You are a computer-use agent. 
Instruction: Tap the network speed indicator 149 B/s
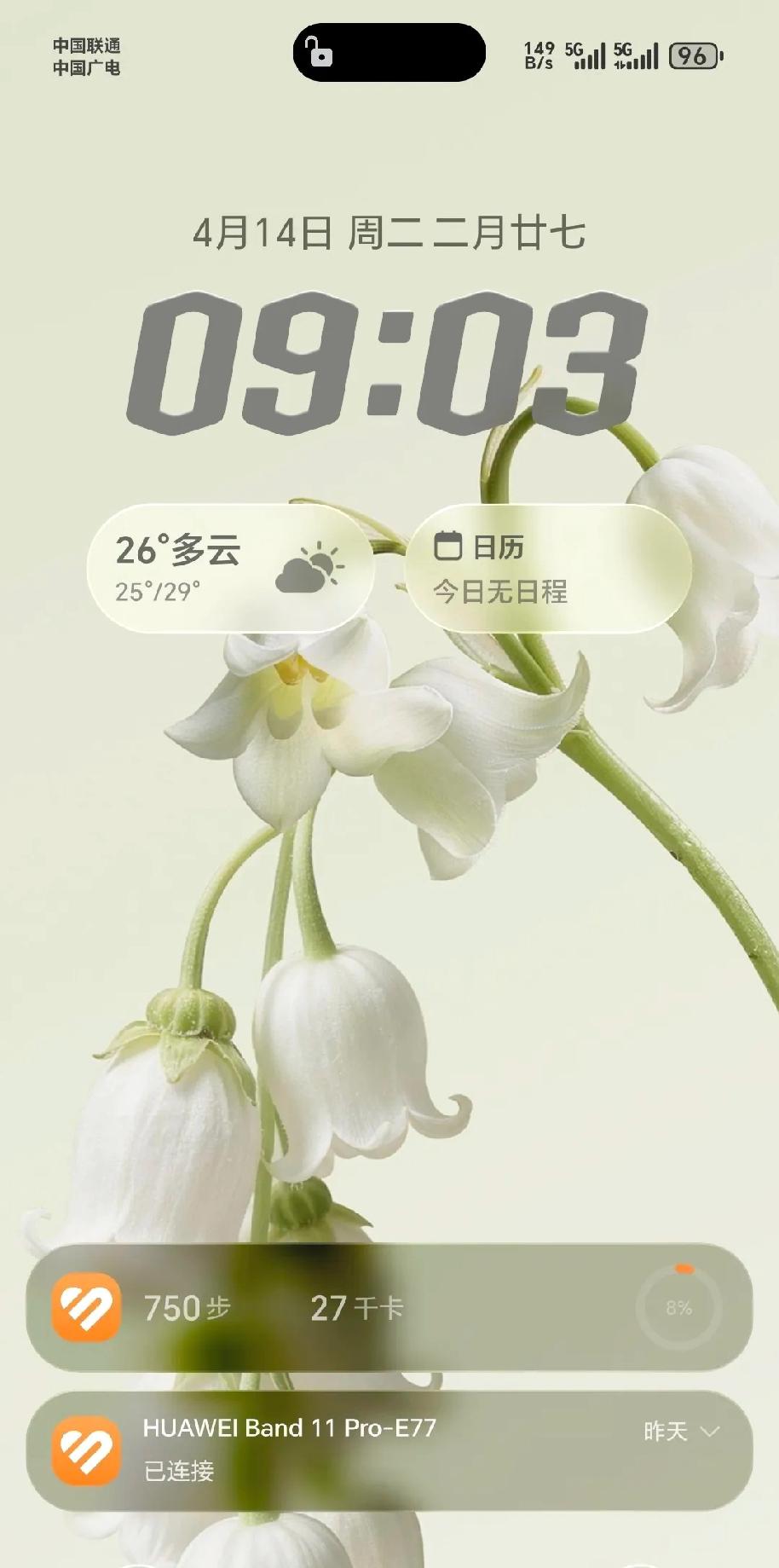click(x=538, y=54)
